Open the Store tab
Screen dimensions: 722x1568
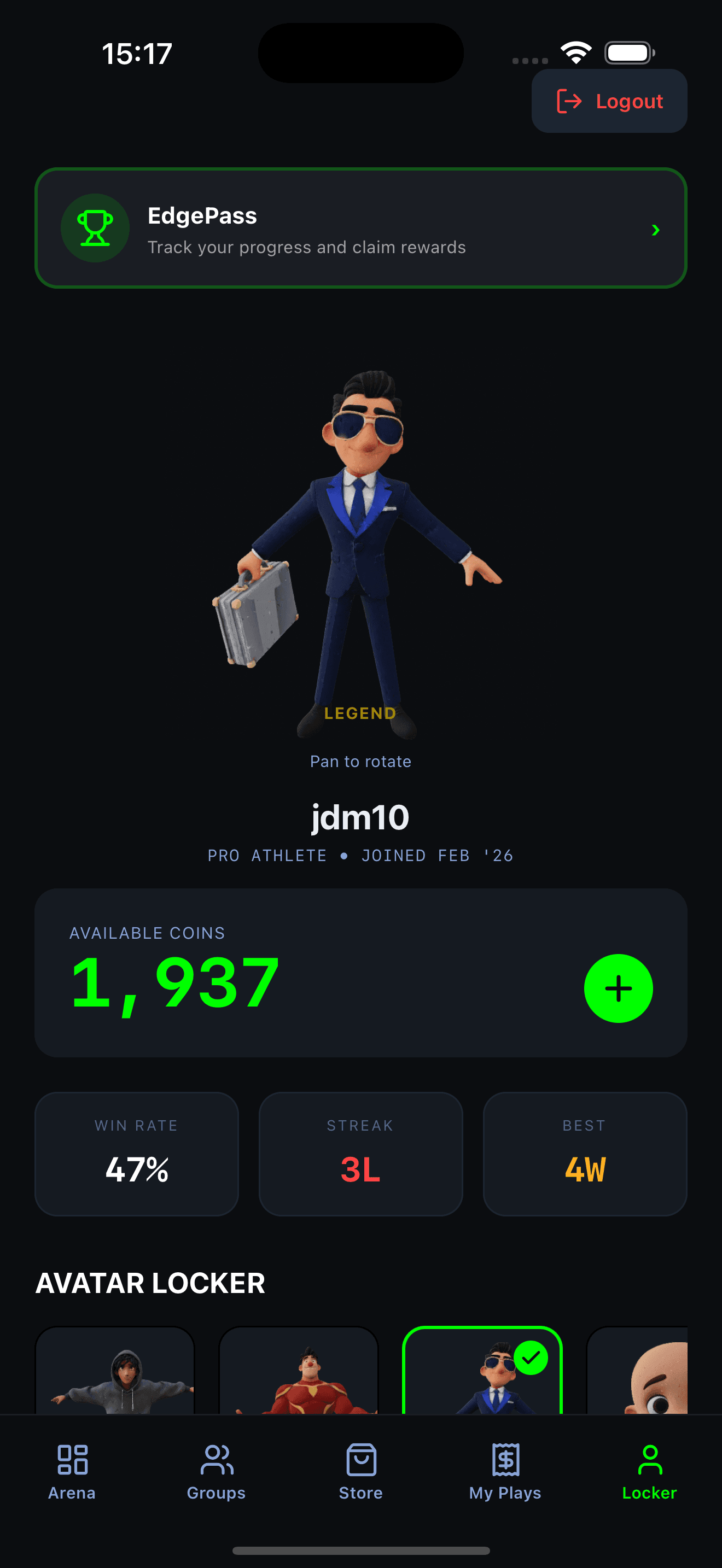[x=361, y=1471]
